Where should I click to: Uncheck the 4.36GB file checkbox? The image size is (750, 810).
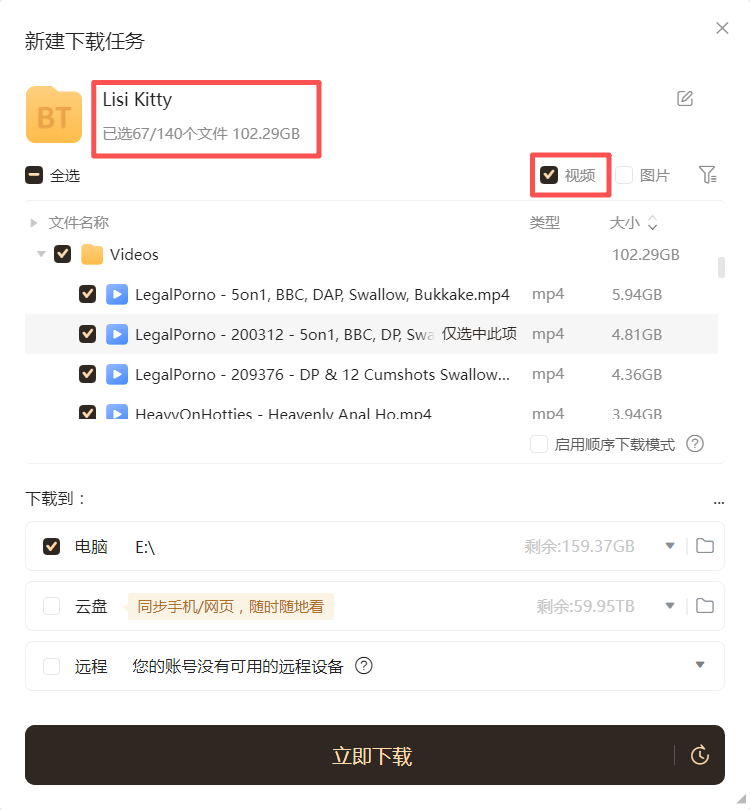(88, 374)
